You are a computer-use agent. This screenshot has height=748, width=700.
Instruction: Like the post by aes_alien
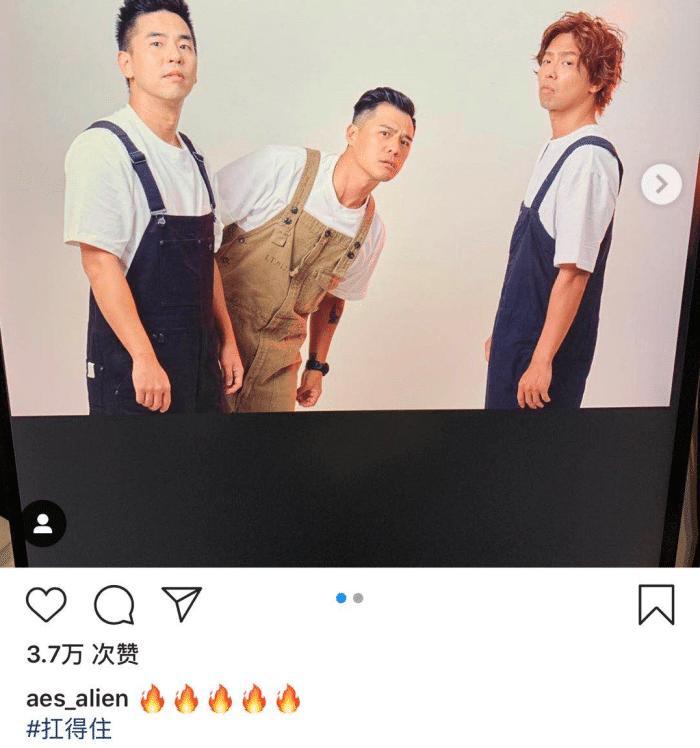[46, 605]
